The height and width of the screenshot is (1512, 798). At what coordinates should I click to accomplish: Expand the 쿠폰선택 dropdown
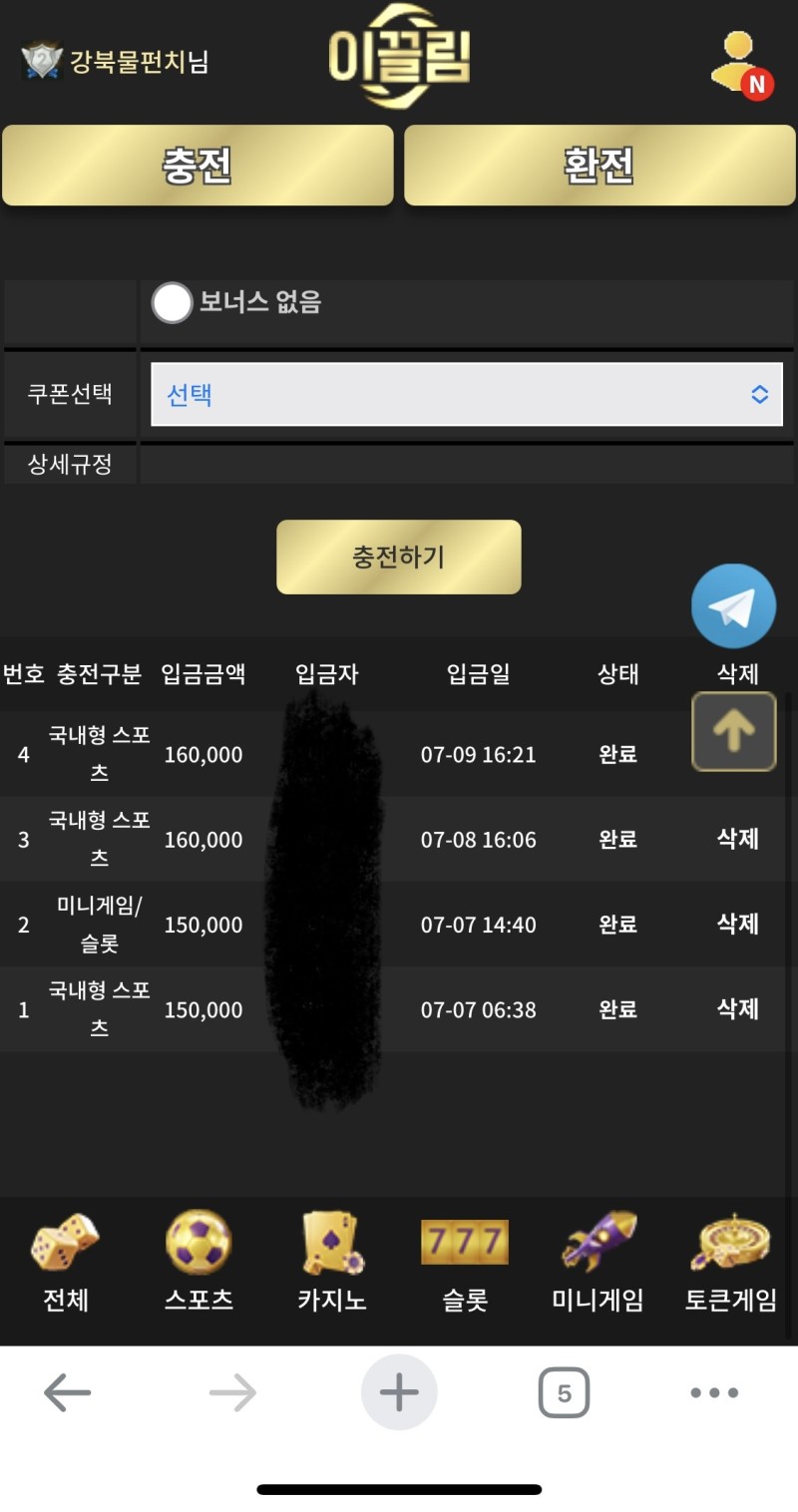(466, 395)
